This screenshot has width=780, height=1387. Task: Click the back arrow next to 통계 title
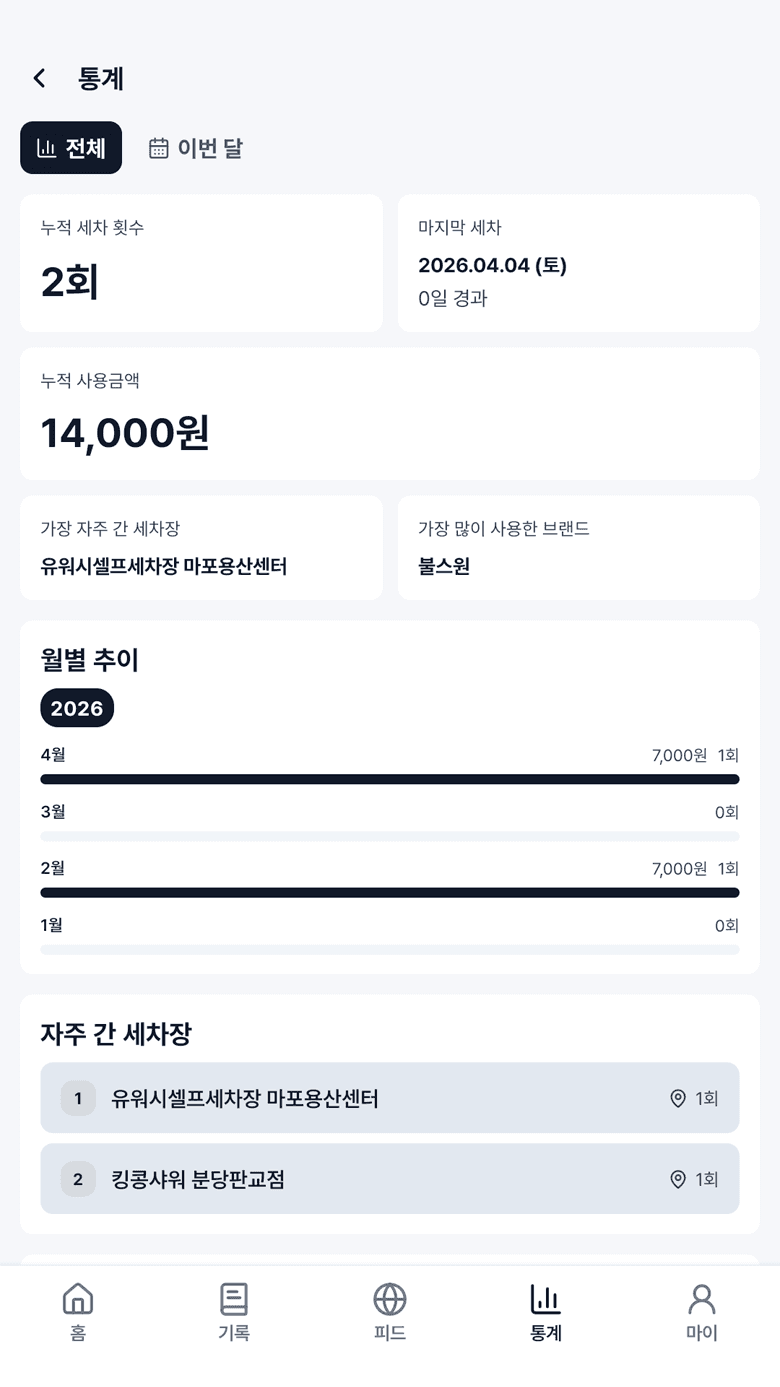click(x=38, y=78)
